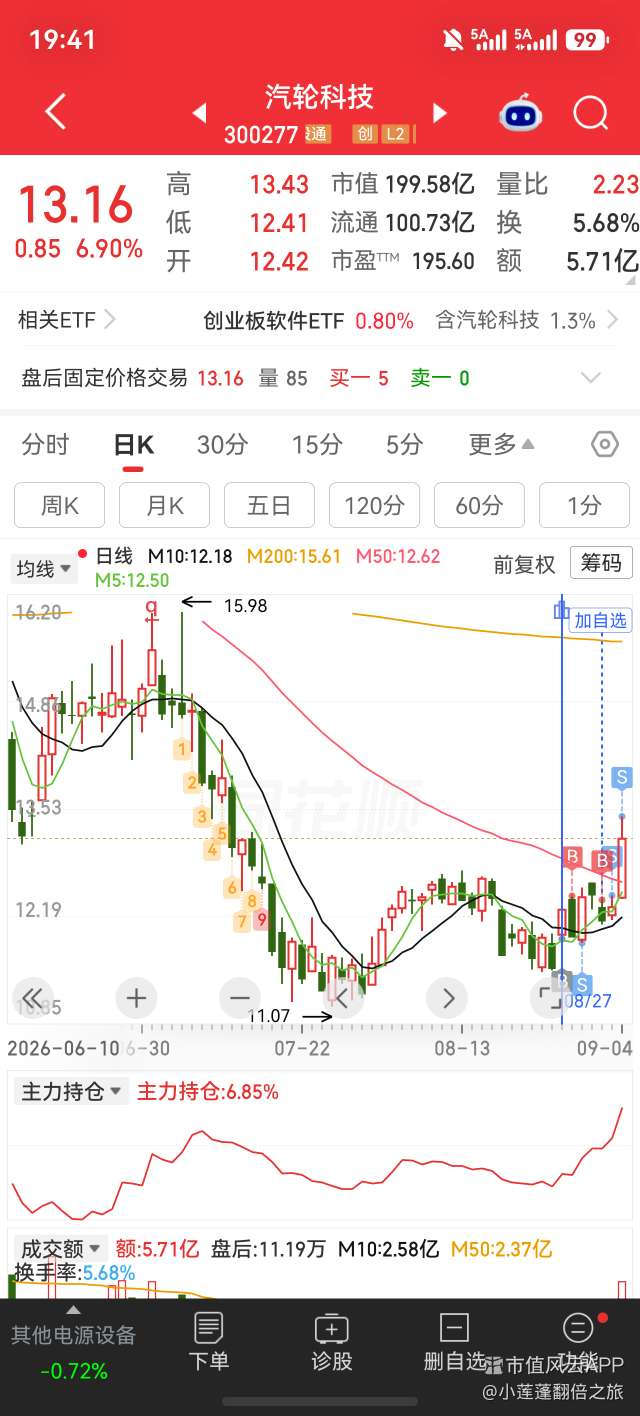Select the 周K period button
Screen dimensions: 640x1416
click(x=59, y=505)
